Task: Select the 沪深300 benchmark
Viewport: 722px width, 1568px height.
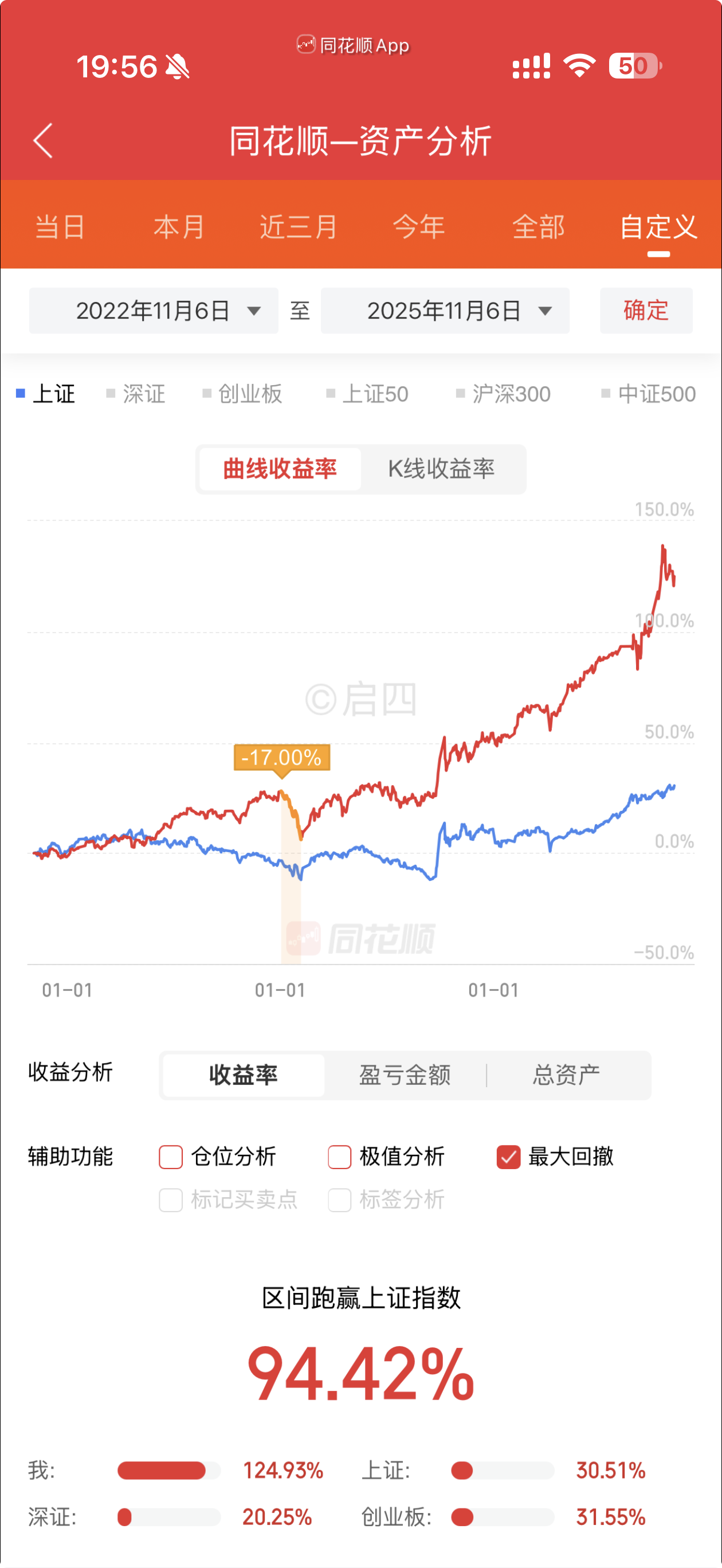Action: coord(505,394)
